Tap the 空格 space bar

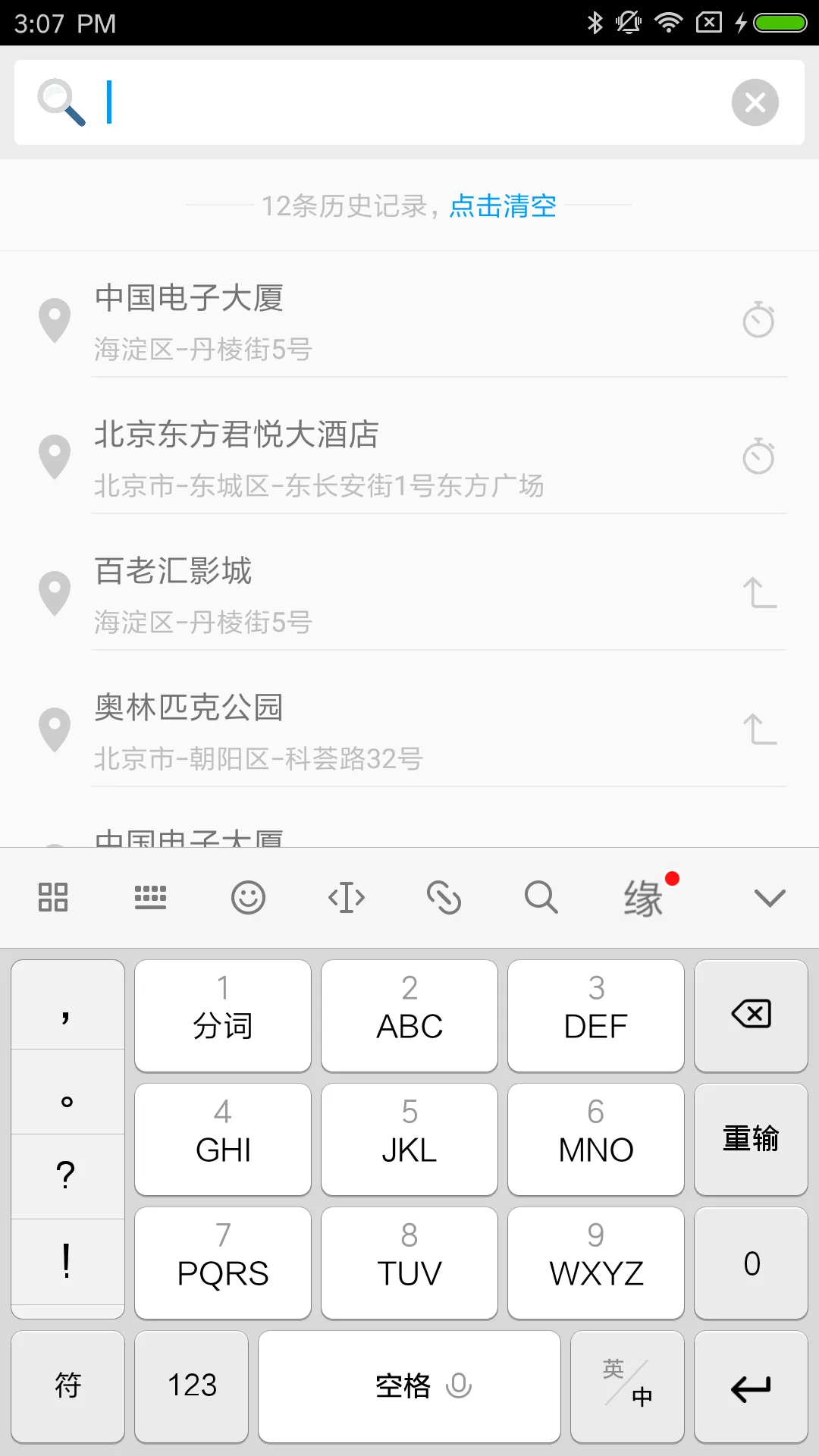pos(409,1386)
